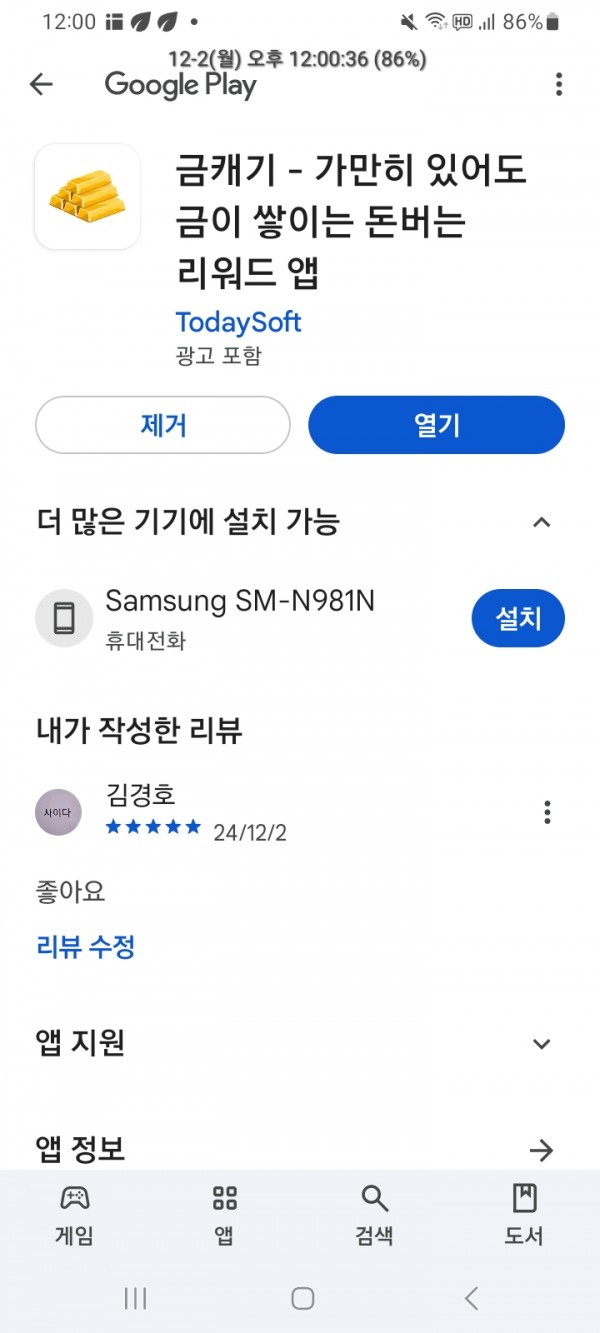
Task: Install on Samsung SM-N981N with 설치
Action: 518,618
